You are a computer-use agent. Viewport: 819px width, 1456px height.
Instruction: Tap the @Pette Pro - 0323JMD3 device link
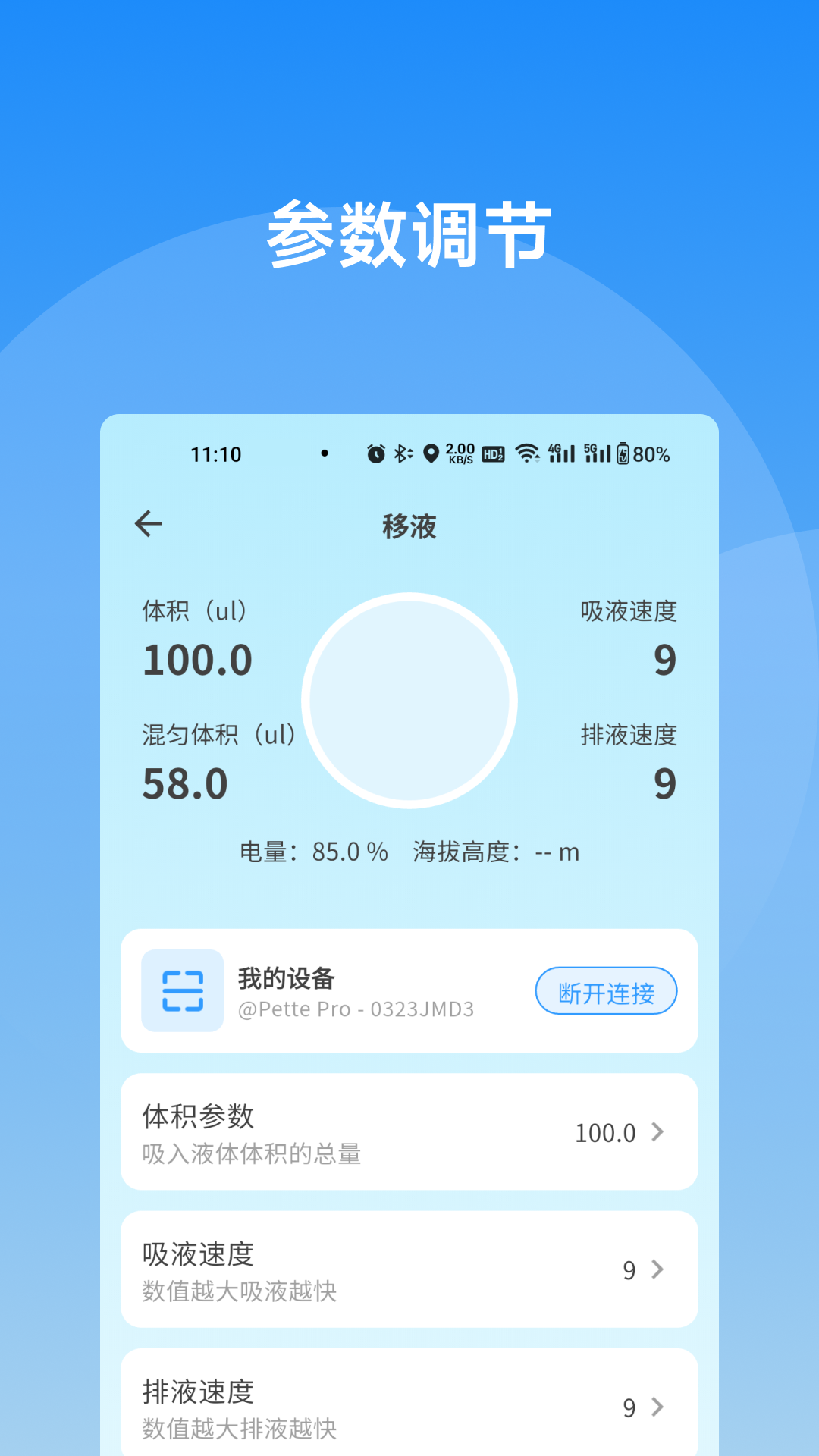click(x=356, y=1009)
